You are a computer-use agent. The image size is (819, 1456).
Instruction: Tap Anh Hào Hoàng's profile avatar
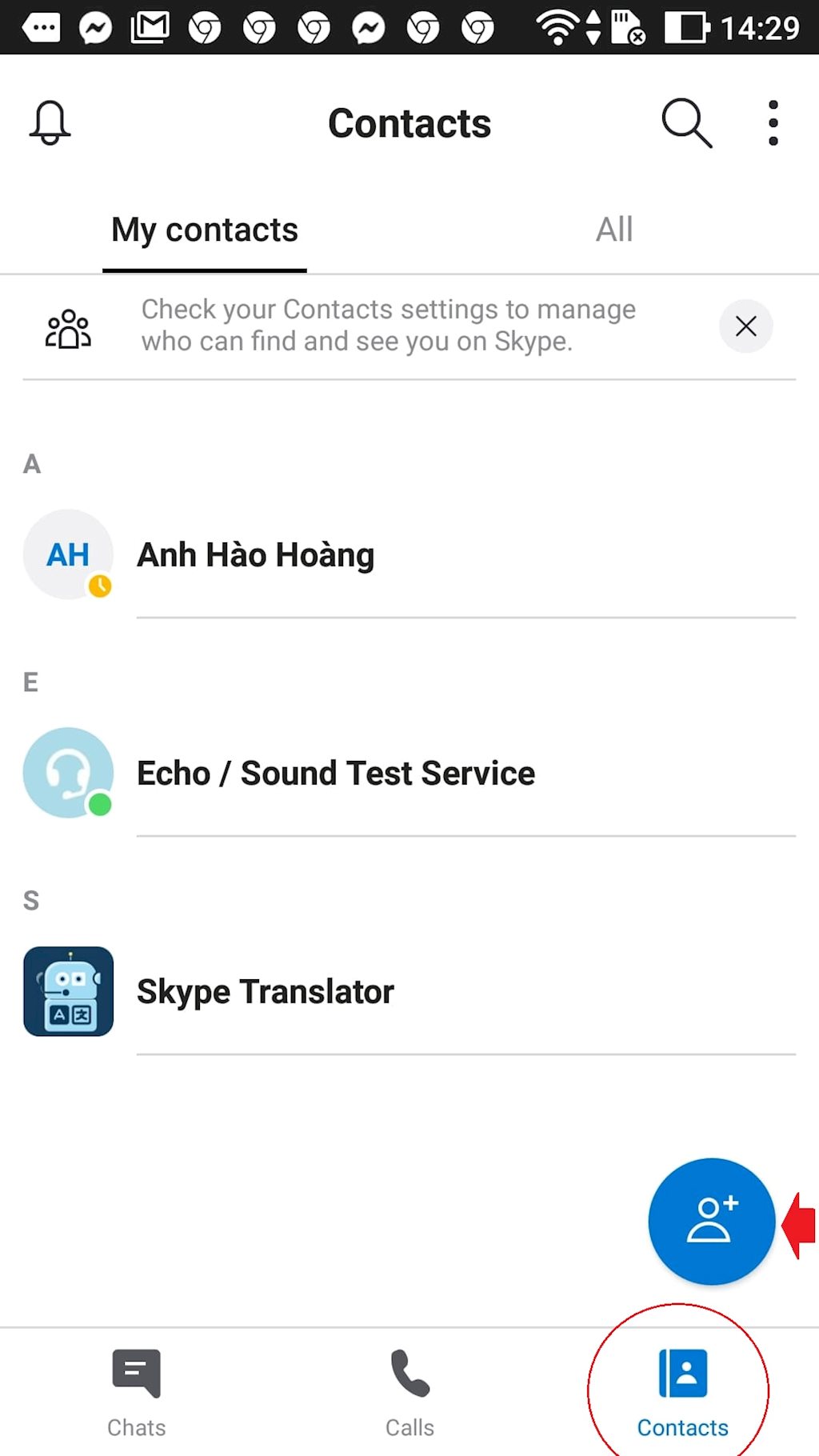[x=68, y=554]
